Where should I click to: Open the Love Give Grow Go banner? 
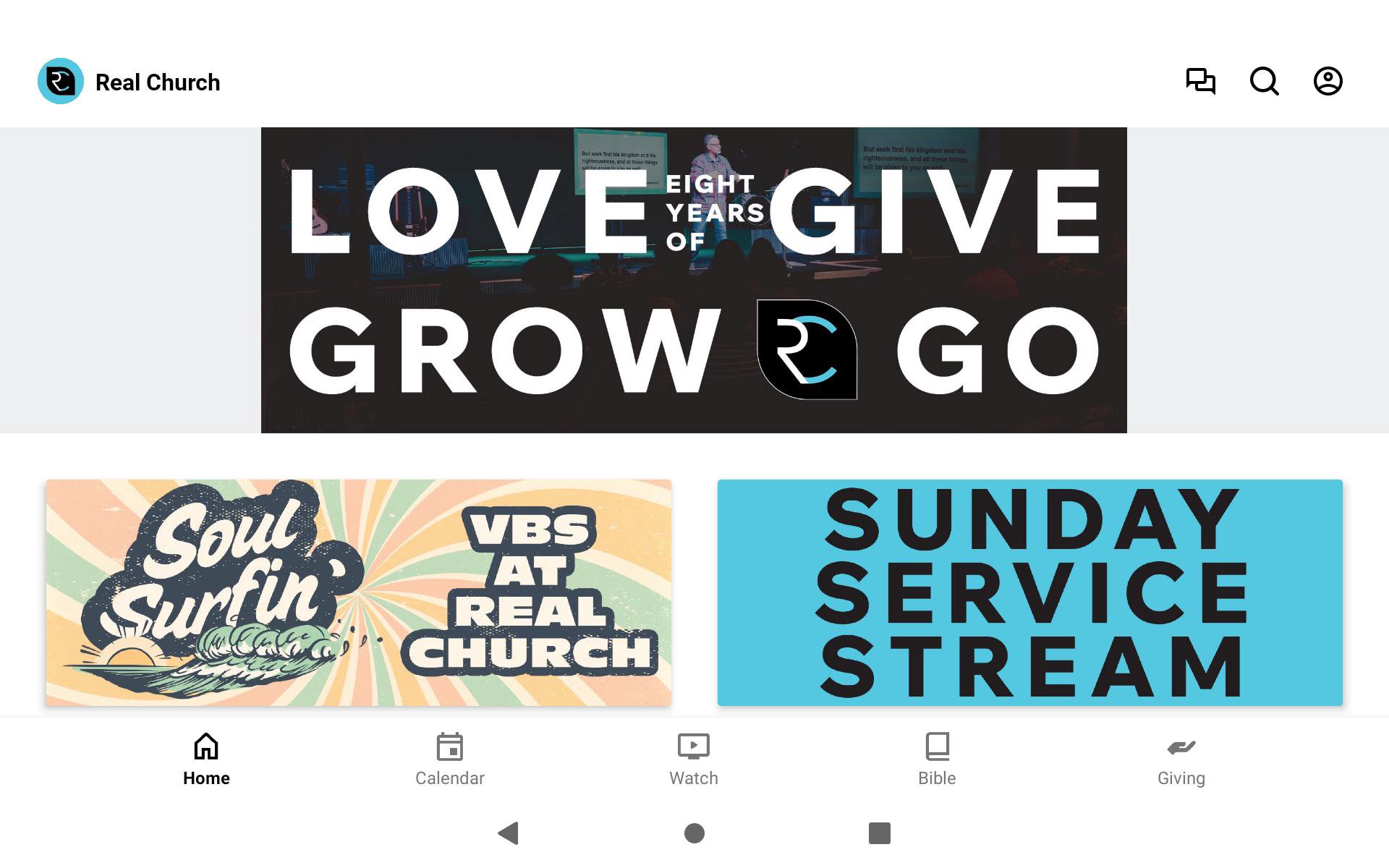tap(694, 280)
